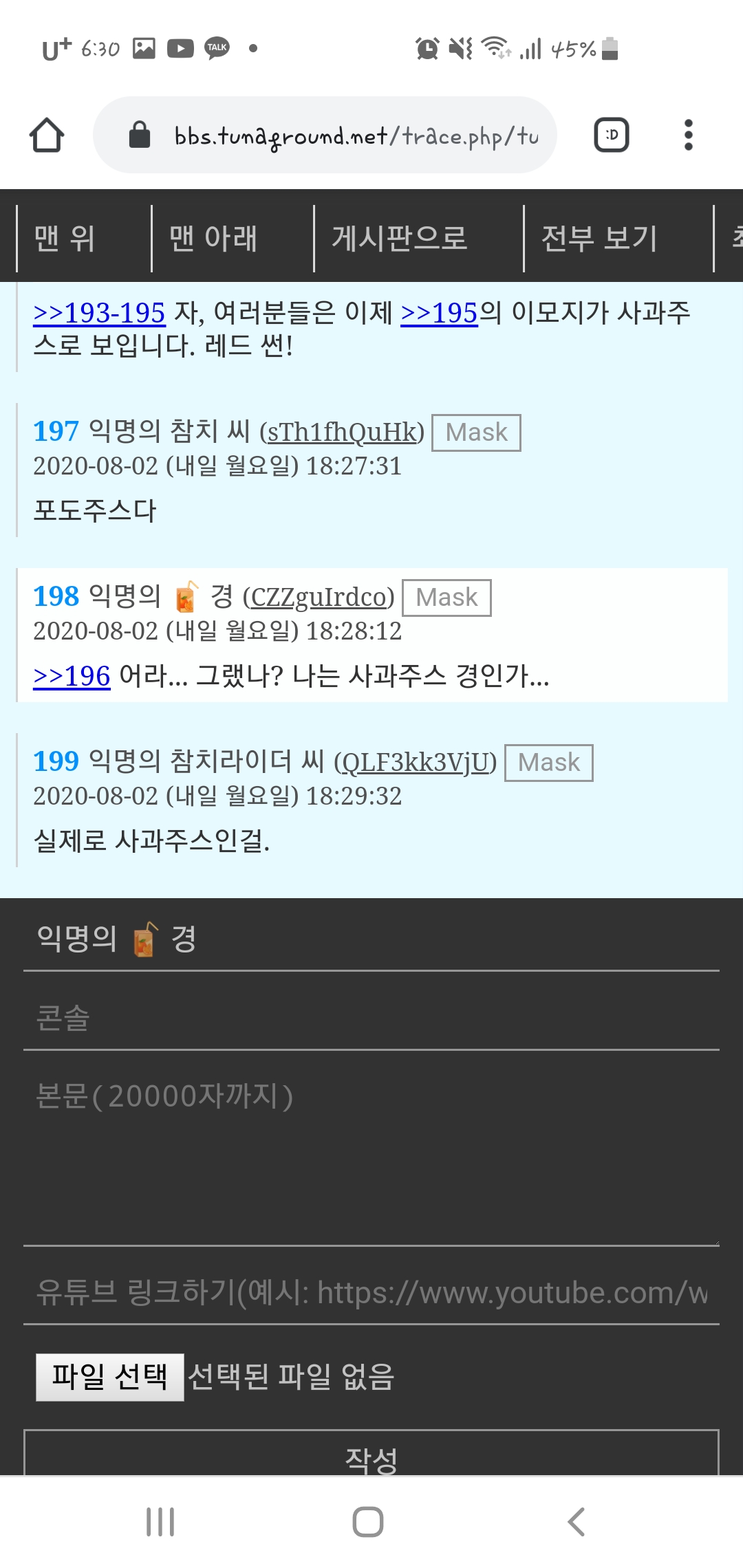This screenshot has width=743, height=1568.
Task: Open the browser tab switcher
Action: point(611,135)
